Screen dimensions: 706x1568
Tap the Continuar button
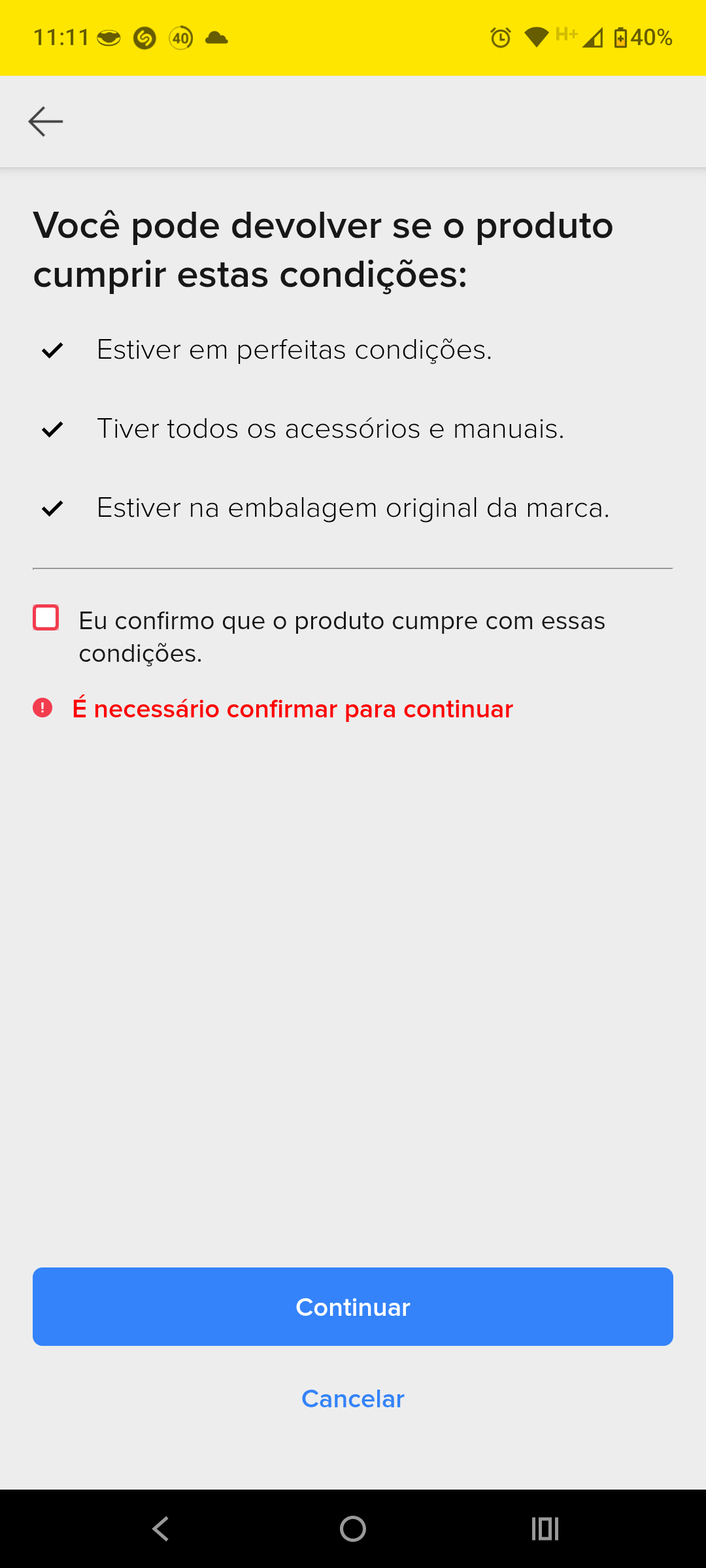[x=353, y=1307]
